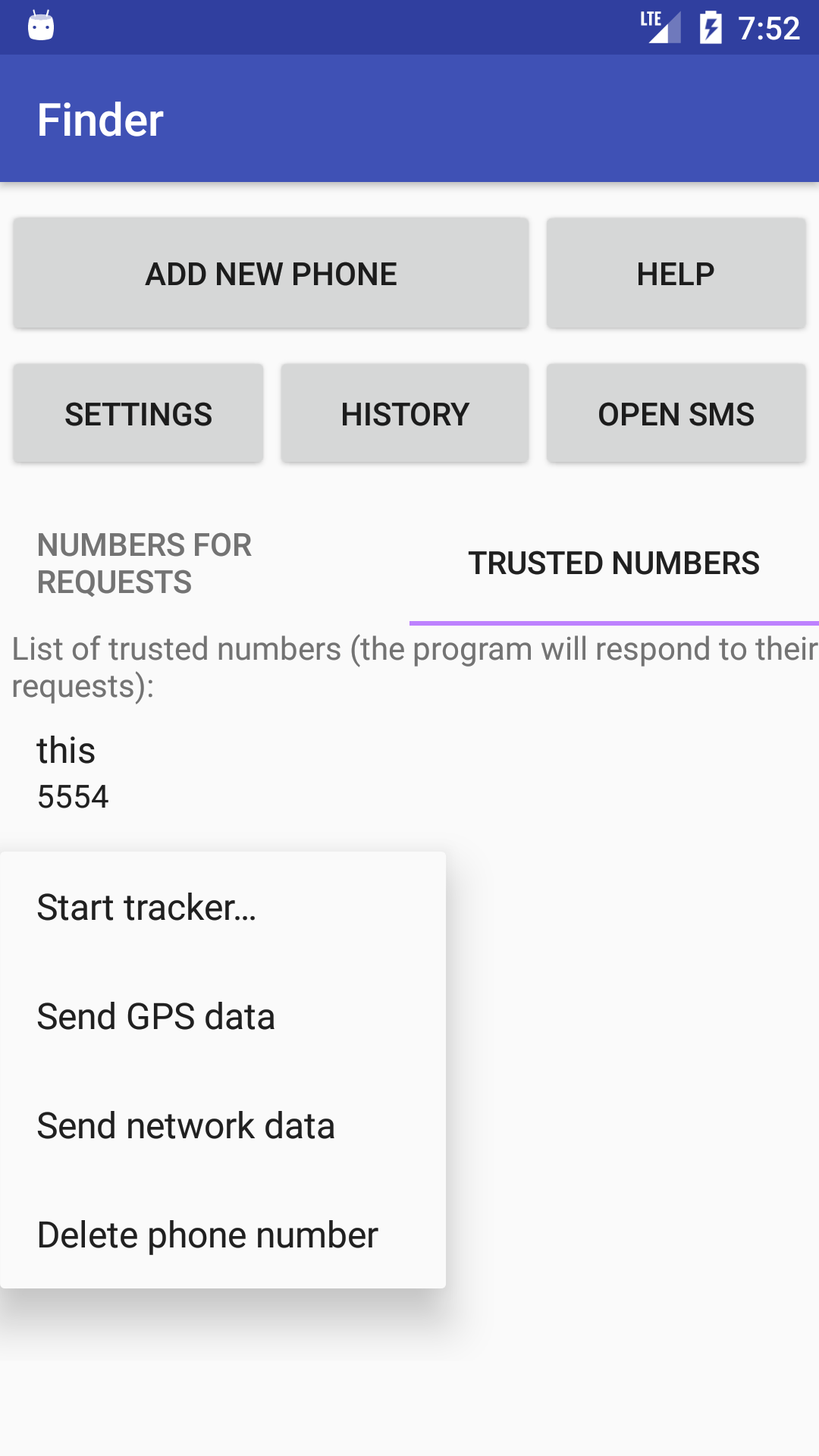Select Send network data option
Screen dimensions: 819x1456
186,1125
